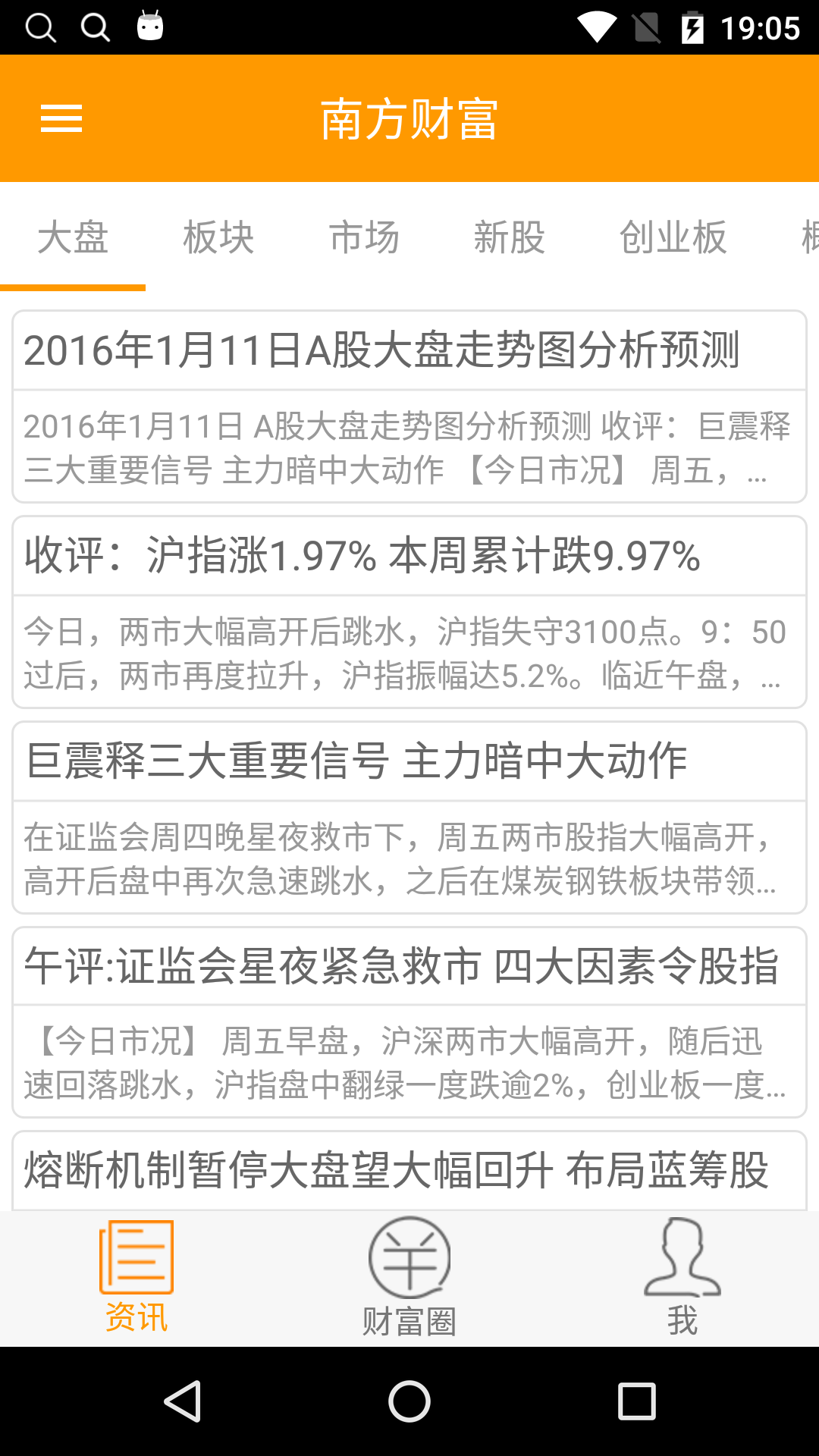Viewport: 819px width, 1456px height.
Task: Open article 收评：沪指涨1.97% 本周累计跌9.97%
Action: pyautogui.click(x=409, y=611)
